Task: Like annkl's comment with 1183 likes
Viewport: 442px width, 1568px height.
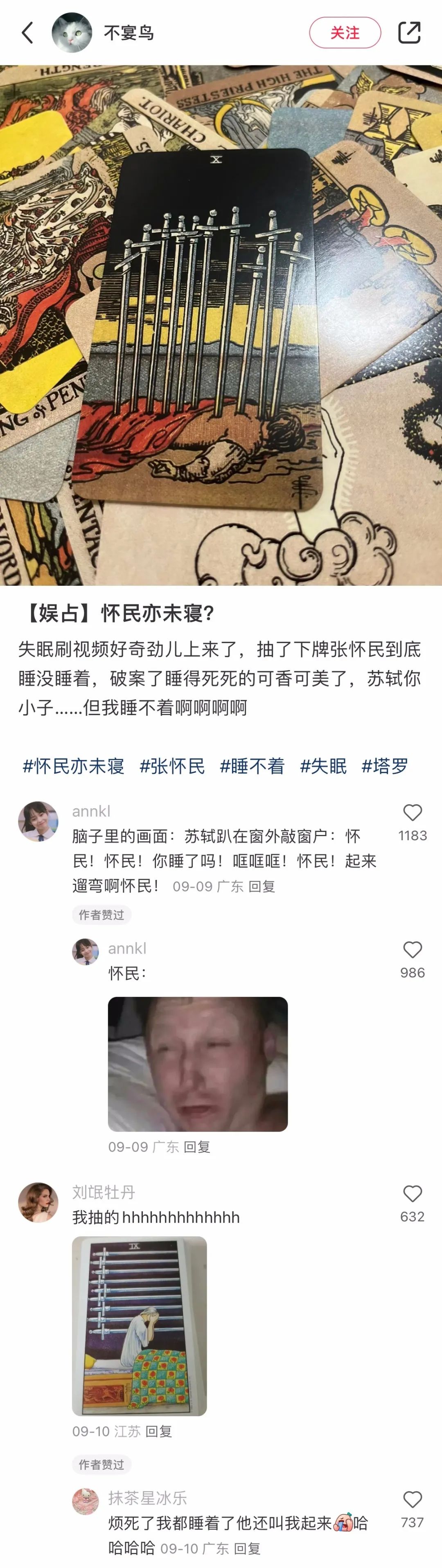Action: click(412, 813)
